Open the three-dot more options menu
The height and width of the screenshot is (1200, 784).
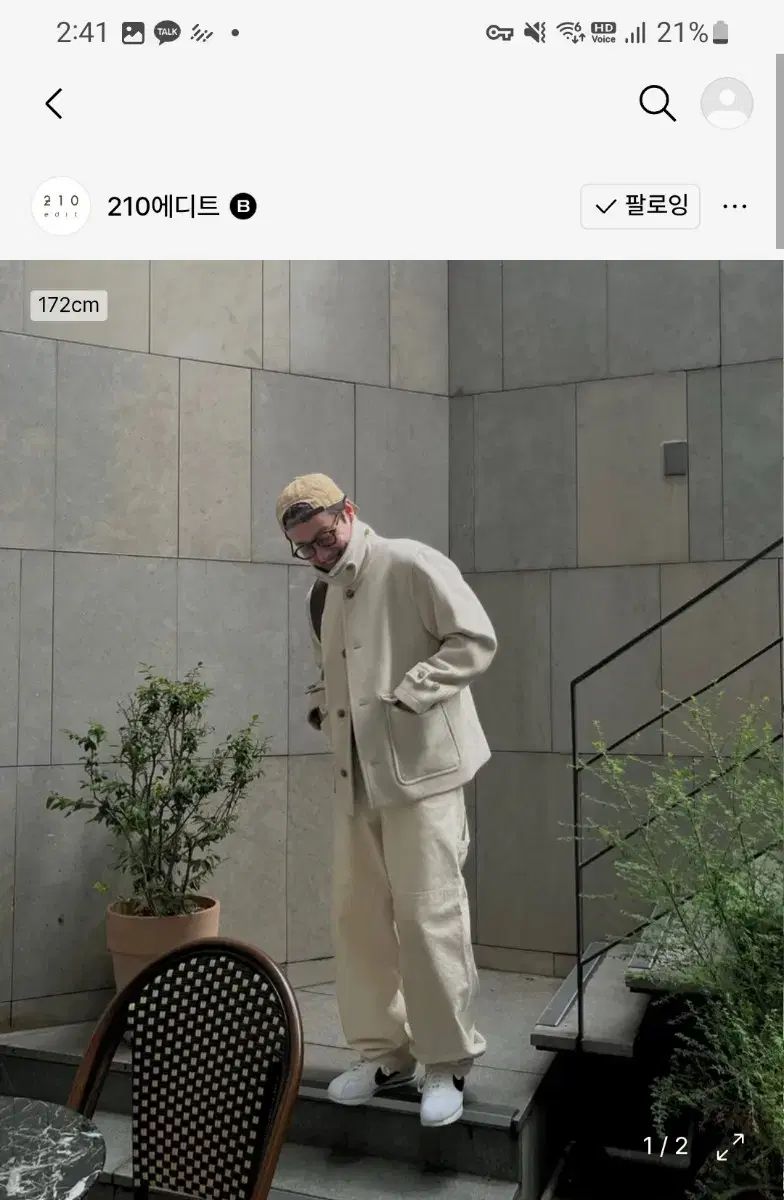pos(735,206)
